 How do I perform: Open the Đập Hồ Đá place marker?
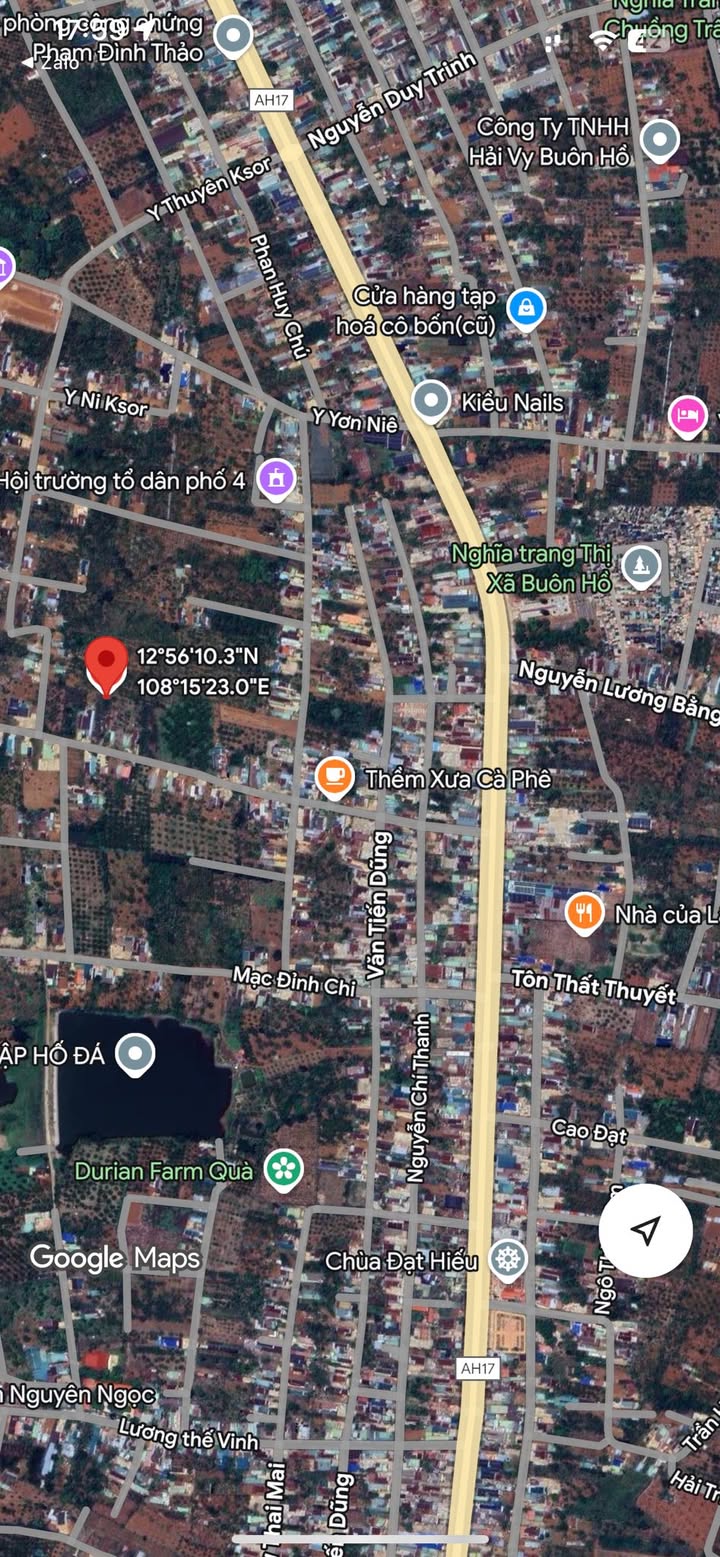(135, 1054)
